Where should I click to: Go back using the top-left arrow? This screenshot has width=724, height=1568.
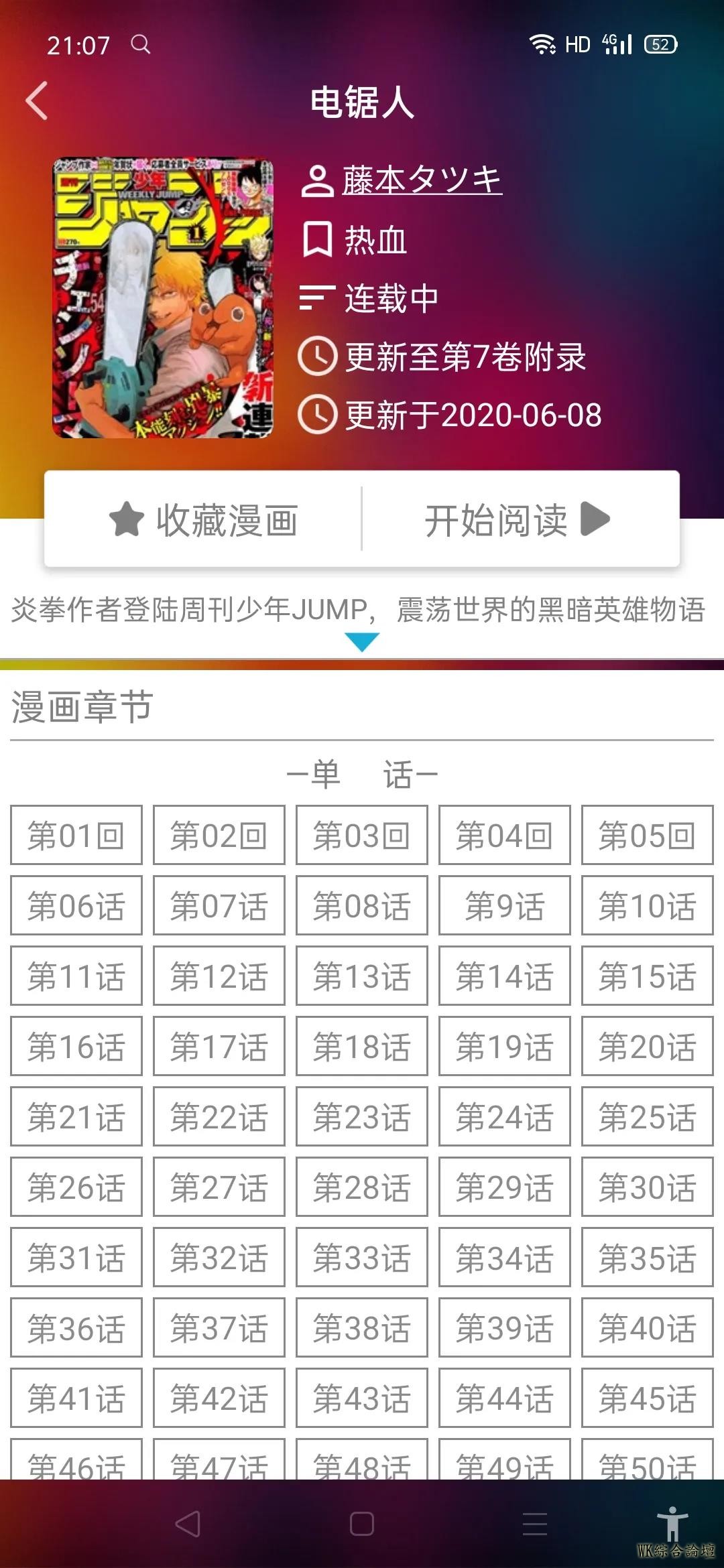click(37, 101)
